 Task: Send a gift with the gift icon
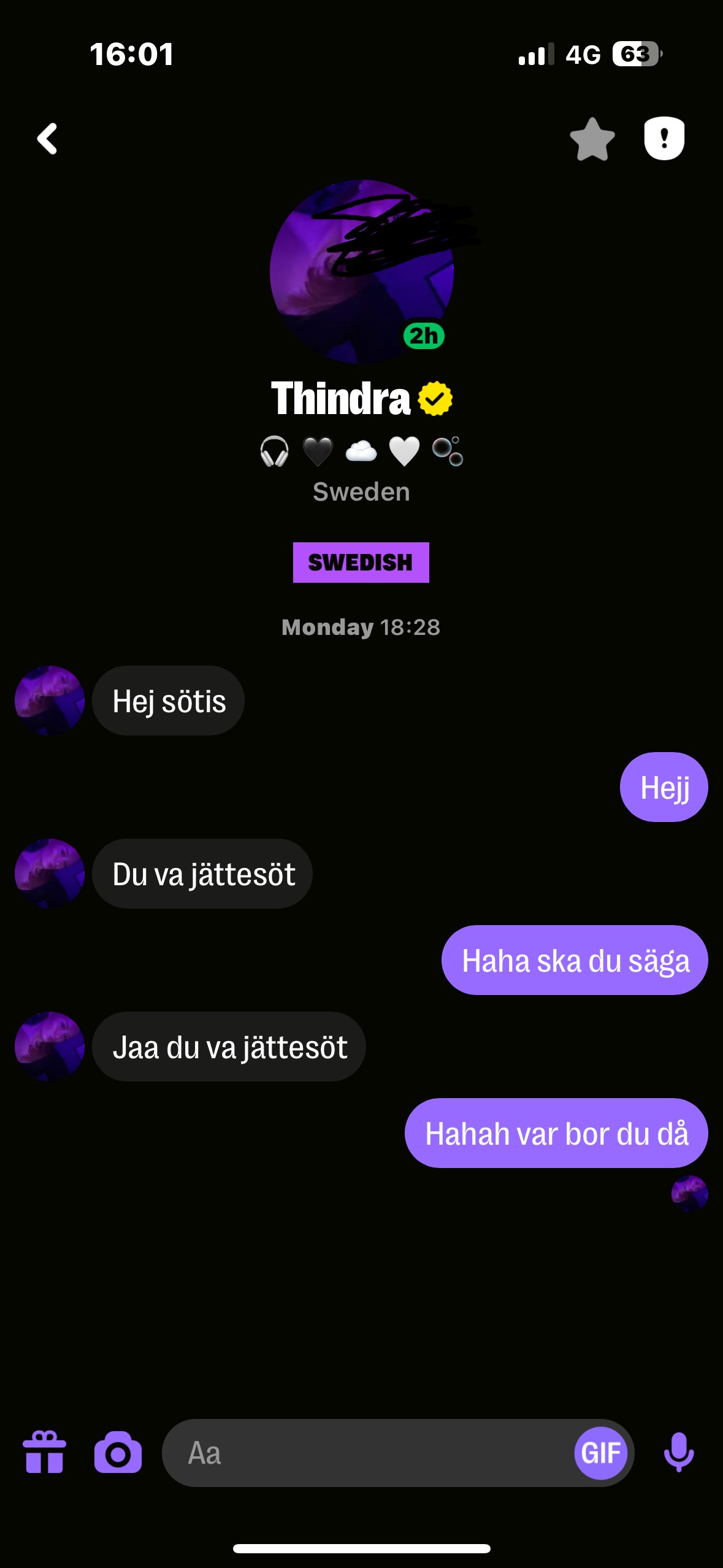[x=44, y=1452]
